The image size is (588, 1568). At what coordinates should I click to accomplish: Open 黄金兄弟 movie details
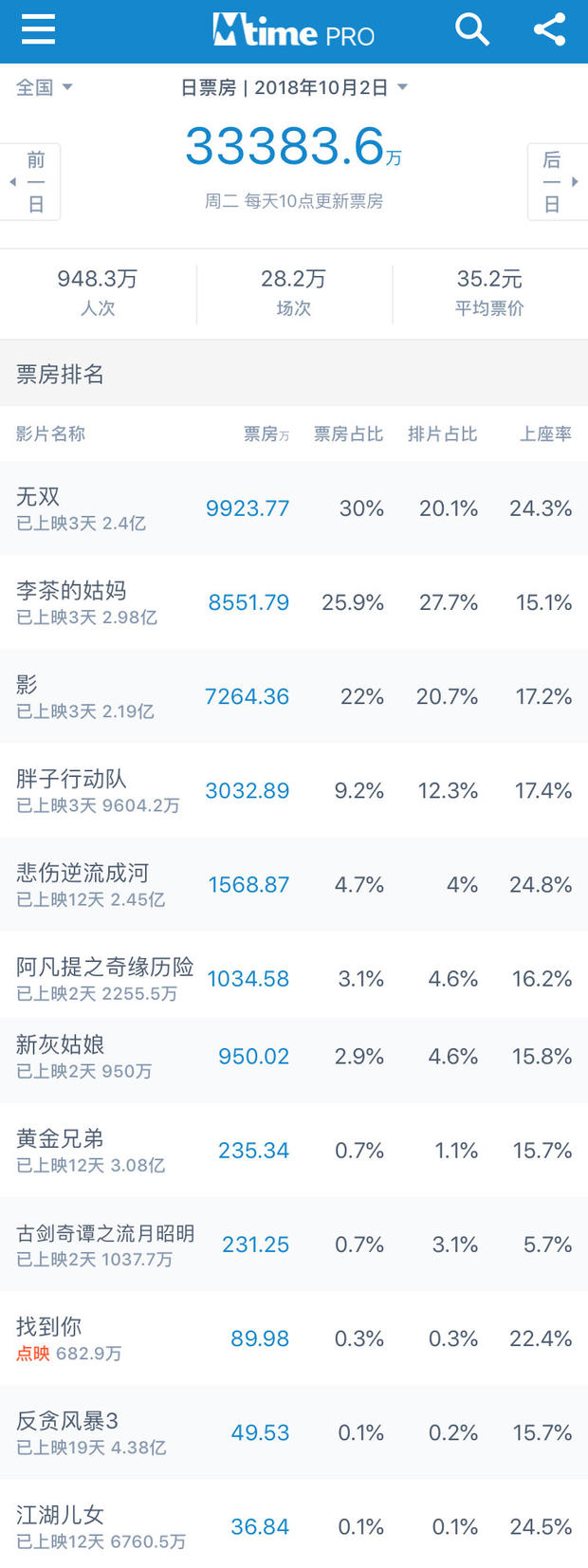pyautogui.click(x=294, y=1150)
